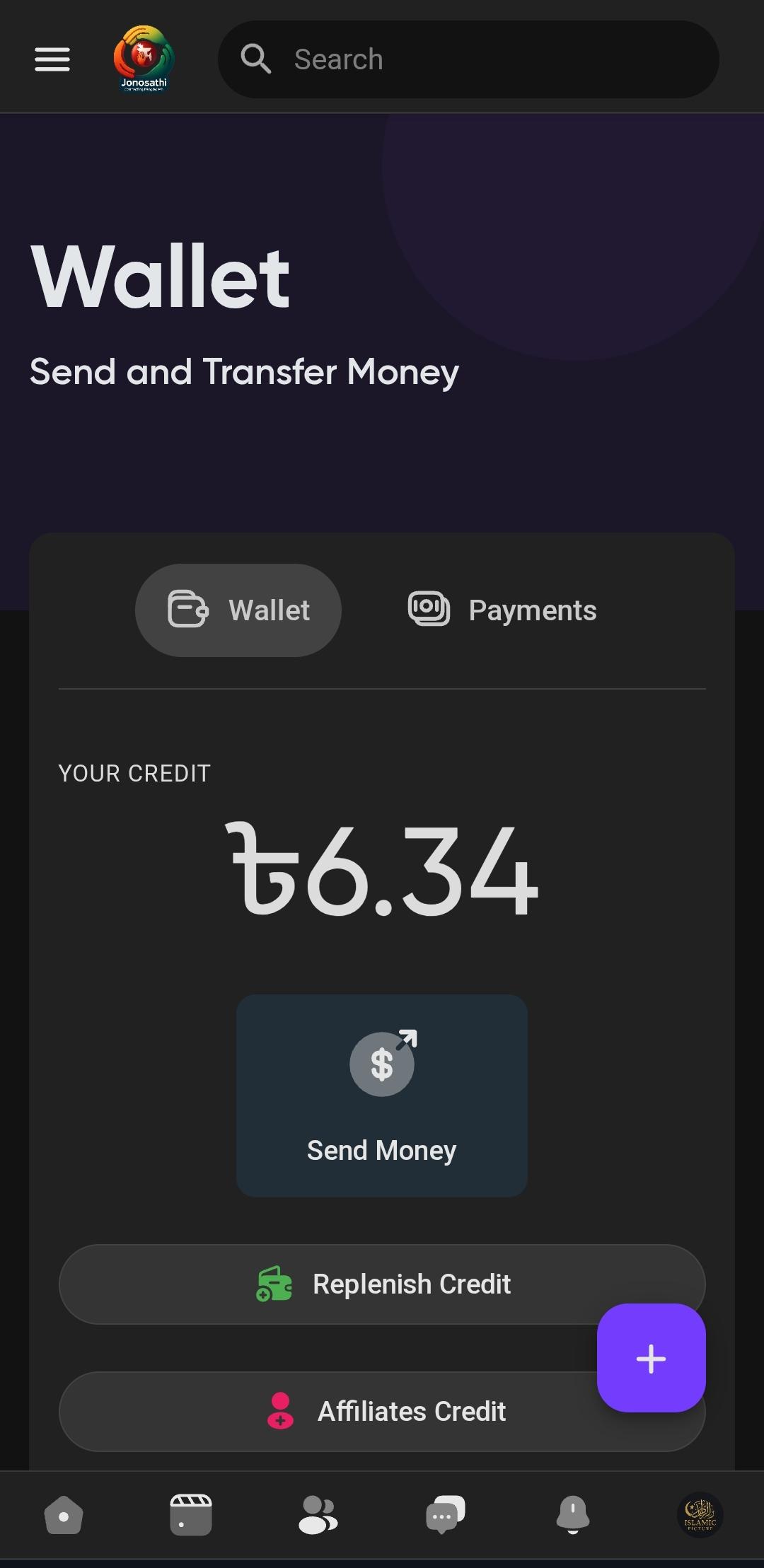Viewport: 764px width, 1568px height.
Task: Switch to the Payments tab
Action: [x=502, y=610]
